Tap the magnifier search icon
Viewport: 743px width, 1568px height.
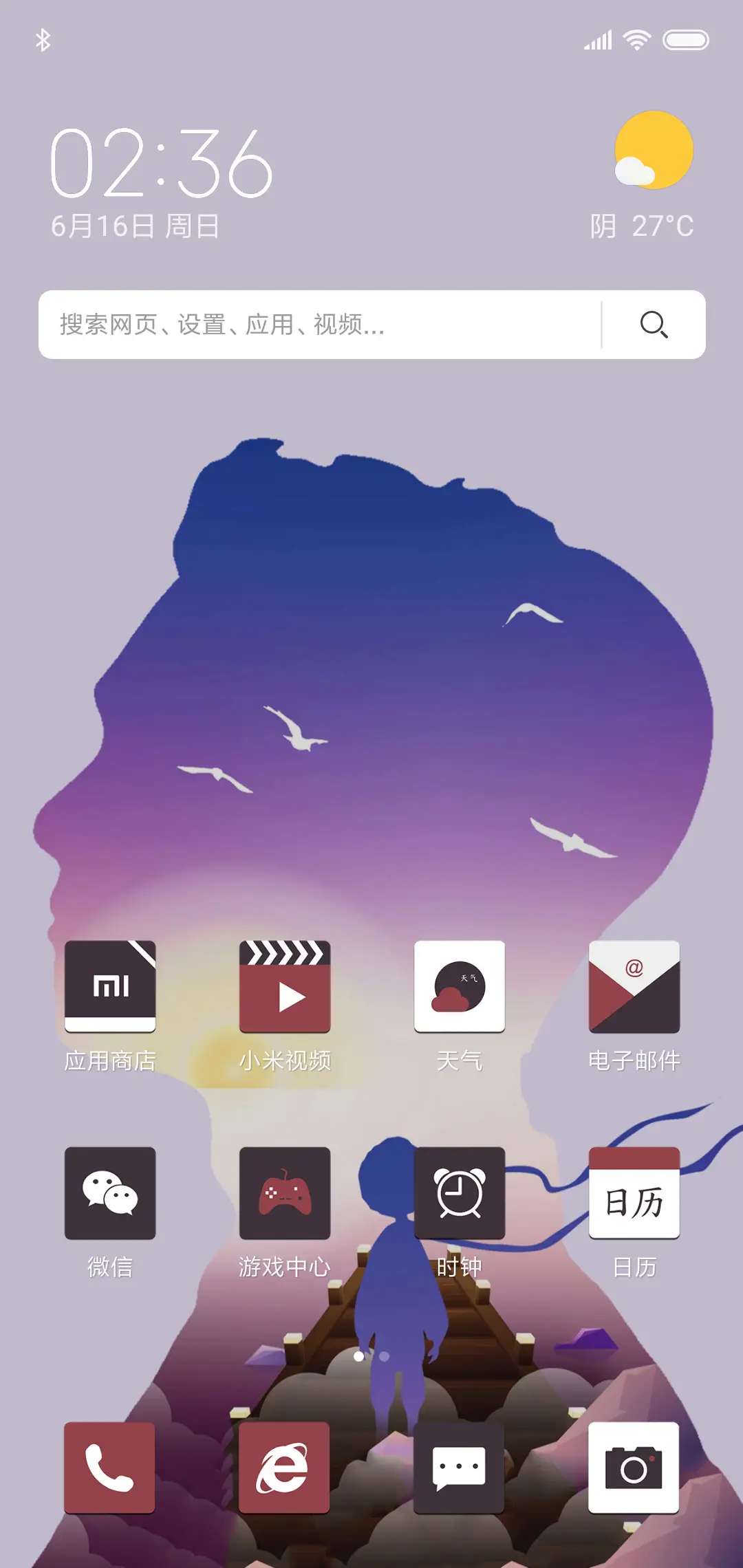point(654,325)
